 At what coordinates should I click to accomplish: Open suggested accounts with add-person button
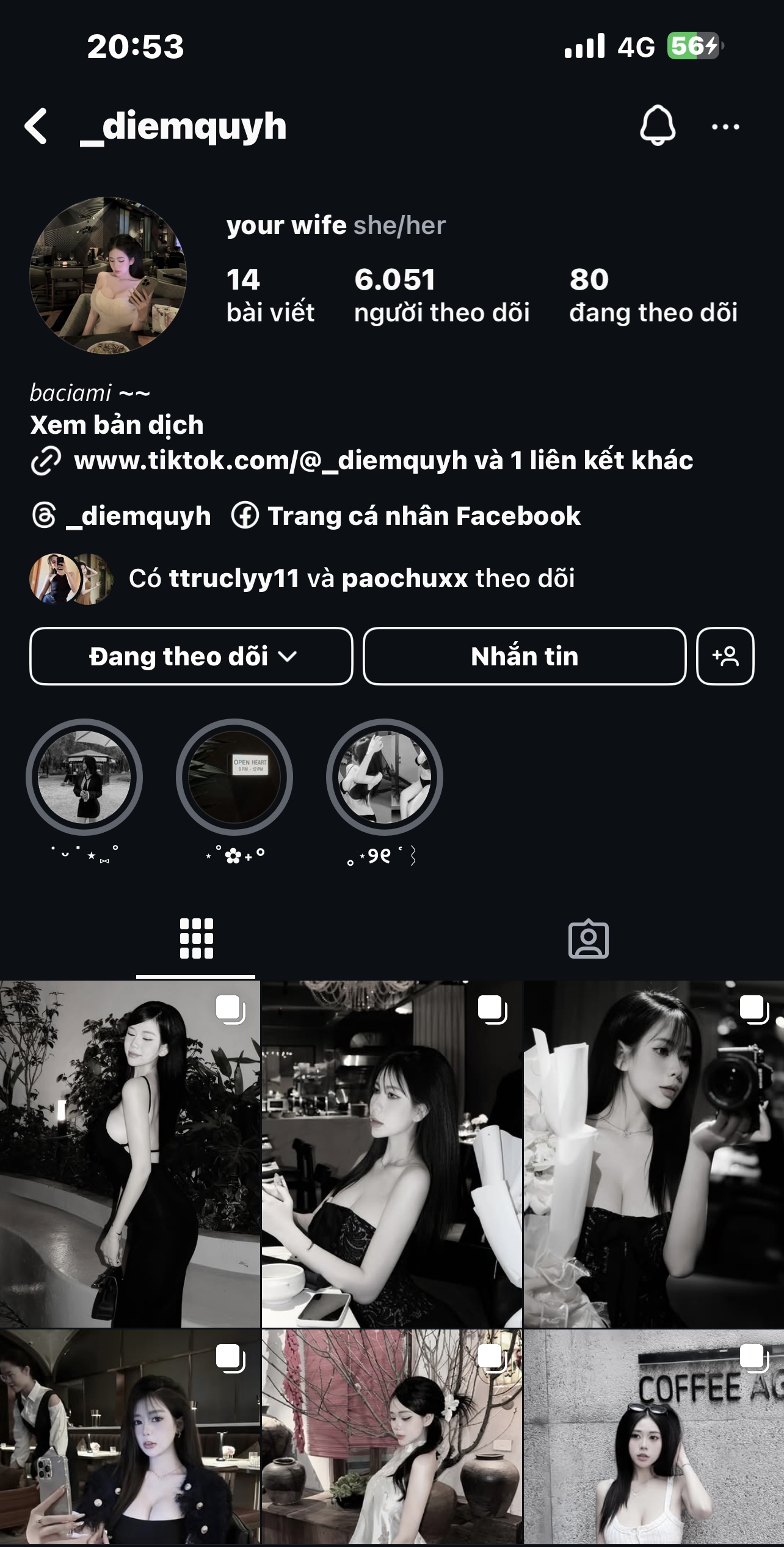tap(725, 656)
